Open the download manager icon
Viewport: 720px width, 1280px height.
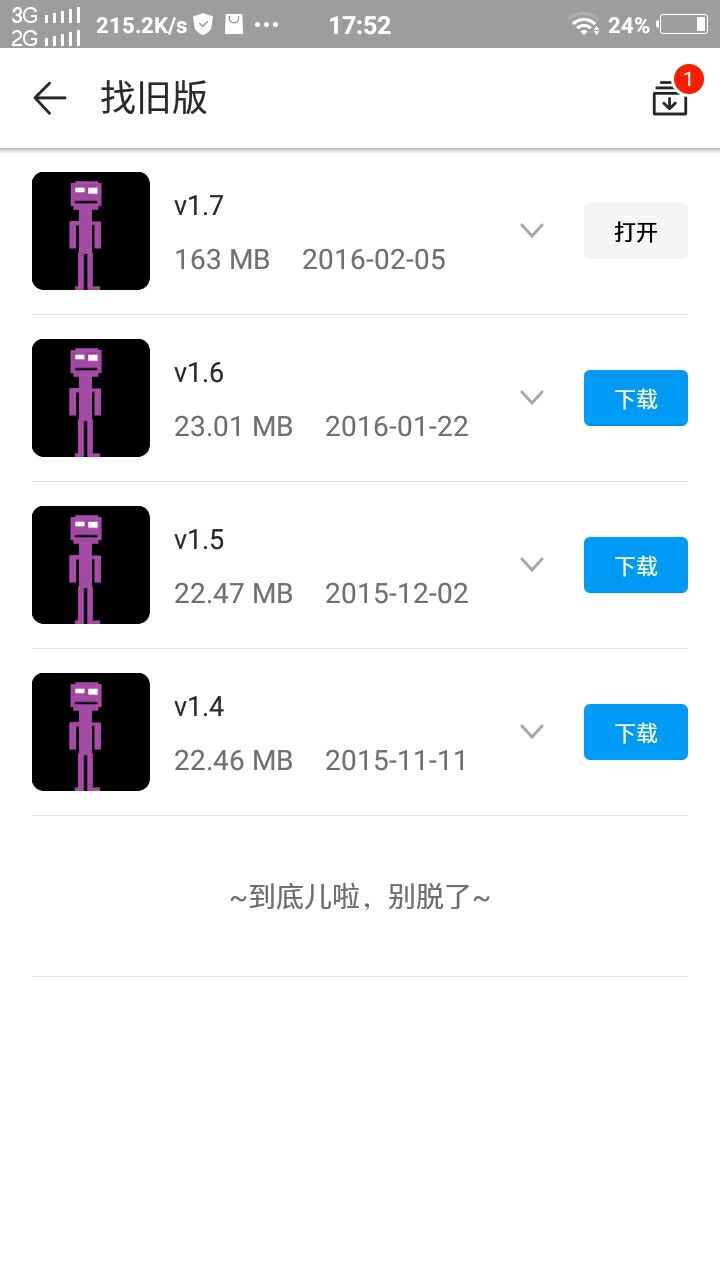click(x=670, y=99)
